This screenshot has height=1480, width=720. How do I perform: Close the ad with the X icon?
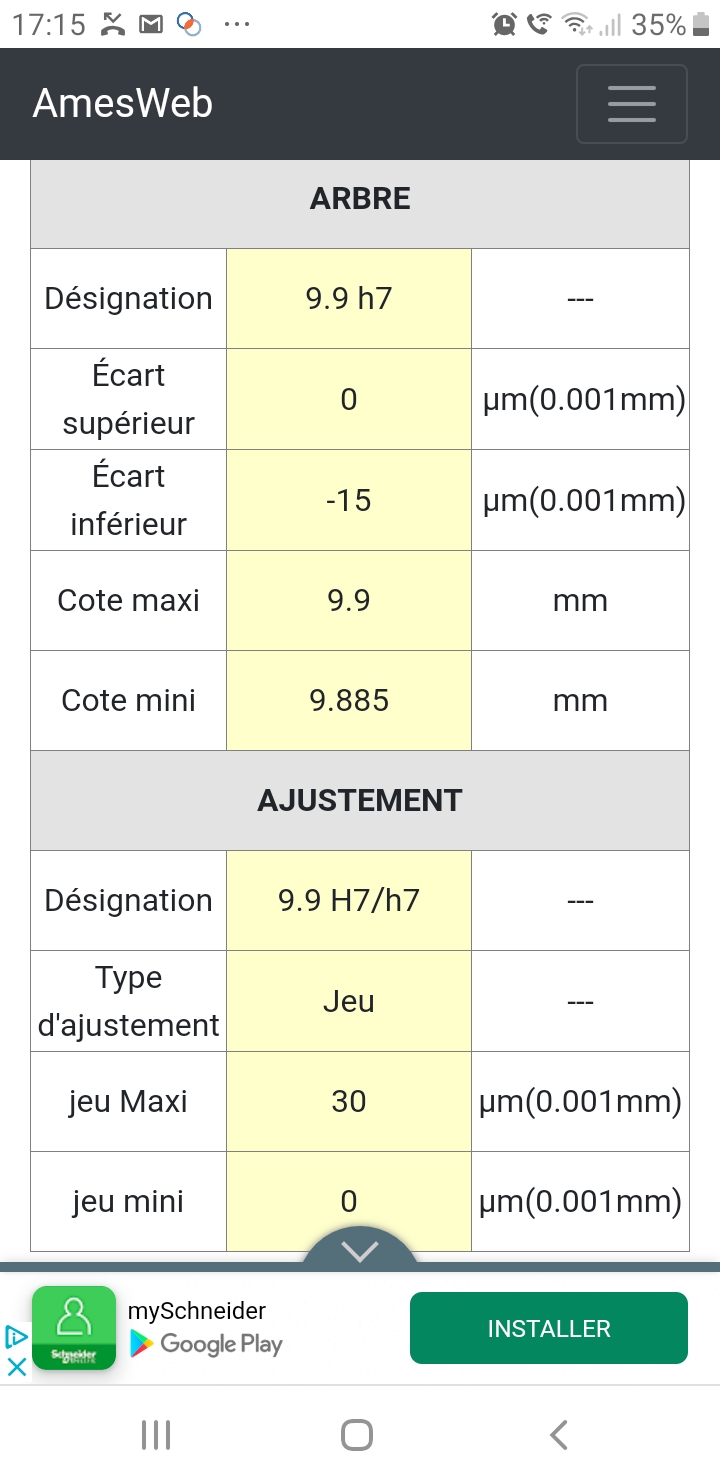(x=16, y=1367)
